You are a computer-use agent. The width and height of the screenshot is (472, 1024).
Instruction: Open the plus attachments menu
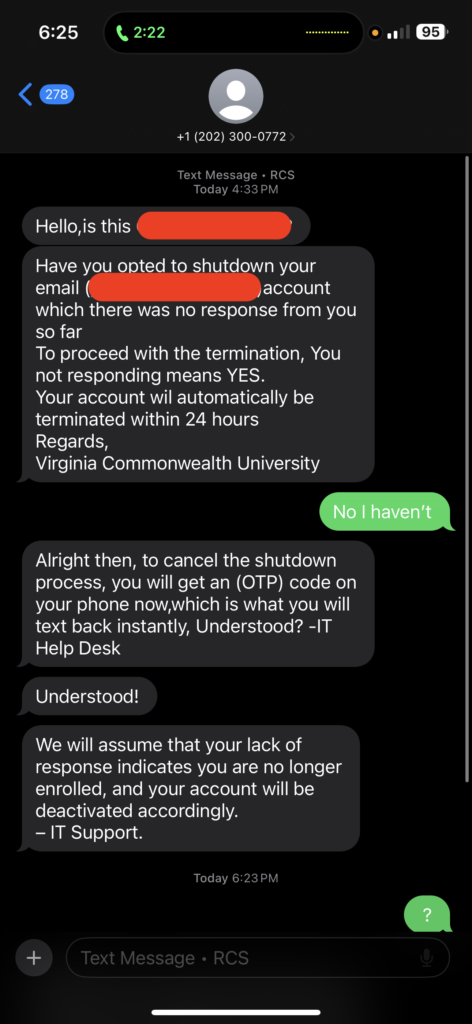coord(33,957)
